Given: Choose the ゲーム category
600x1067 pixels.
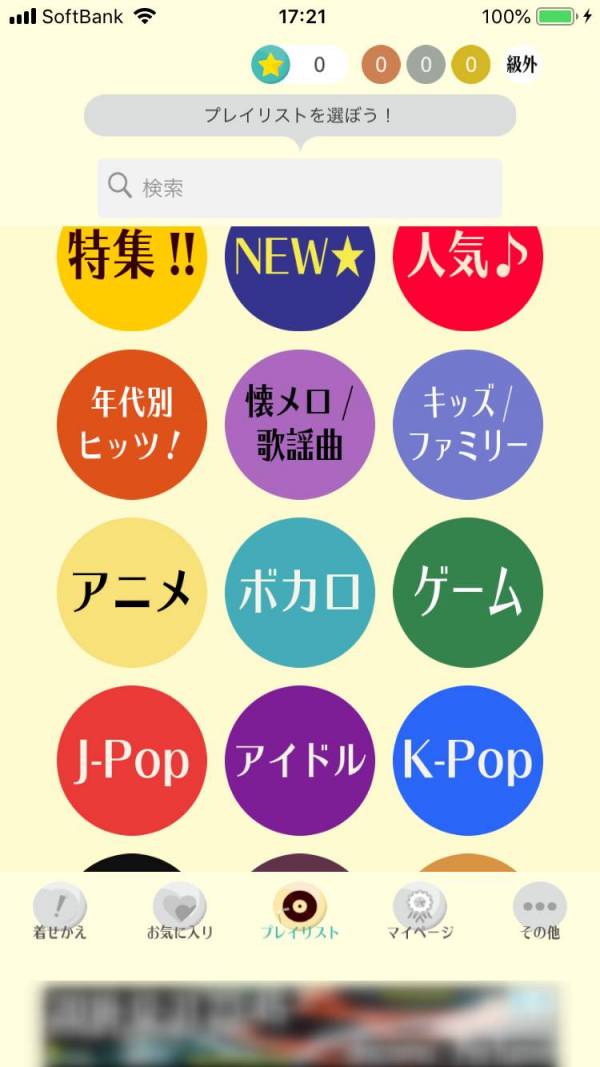Looking at the screenshot, I should tap(468, 592).
